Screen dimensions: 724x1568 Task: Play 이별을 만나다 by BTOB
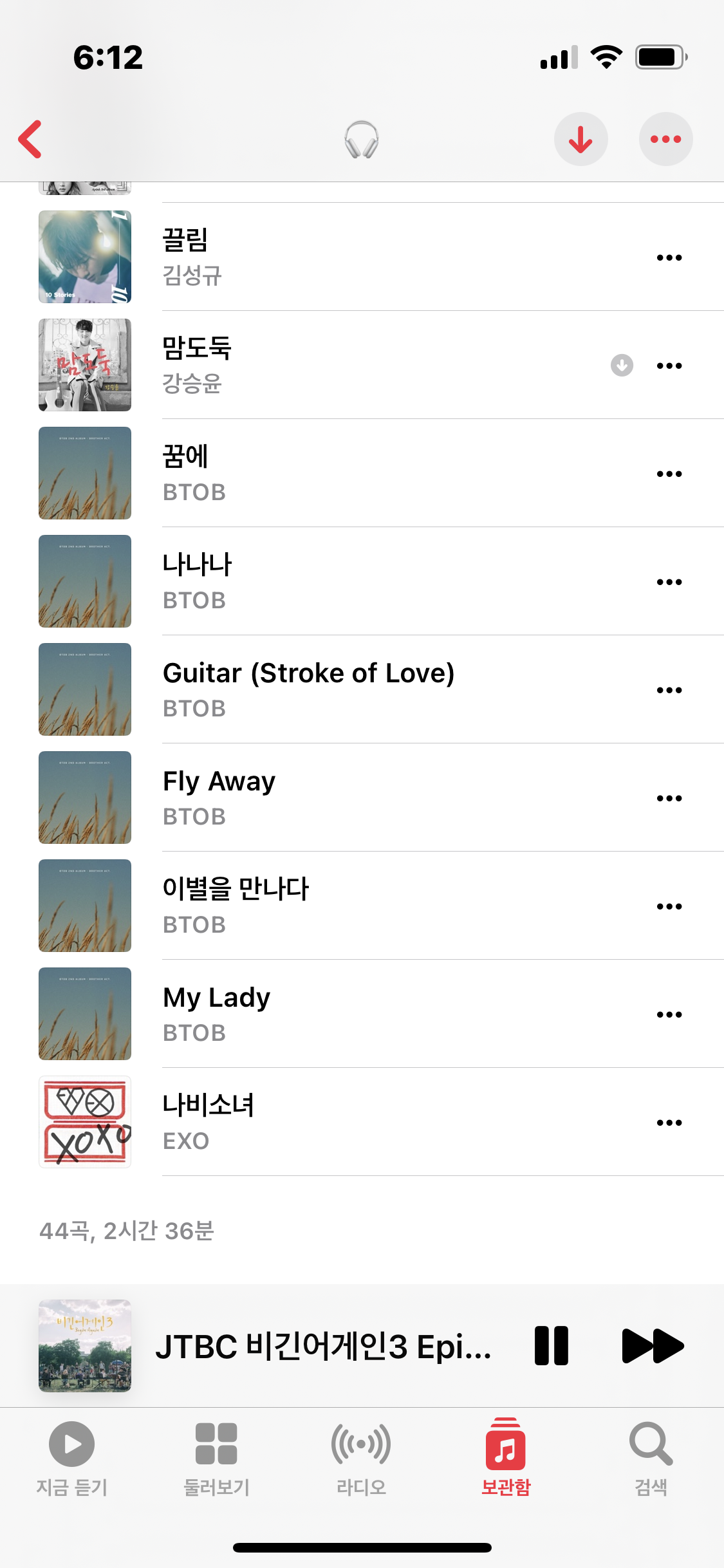[322, 906]
